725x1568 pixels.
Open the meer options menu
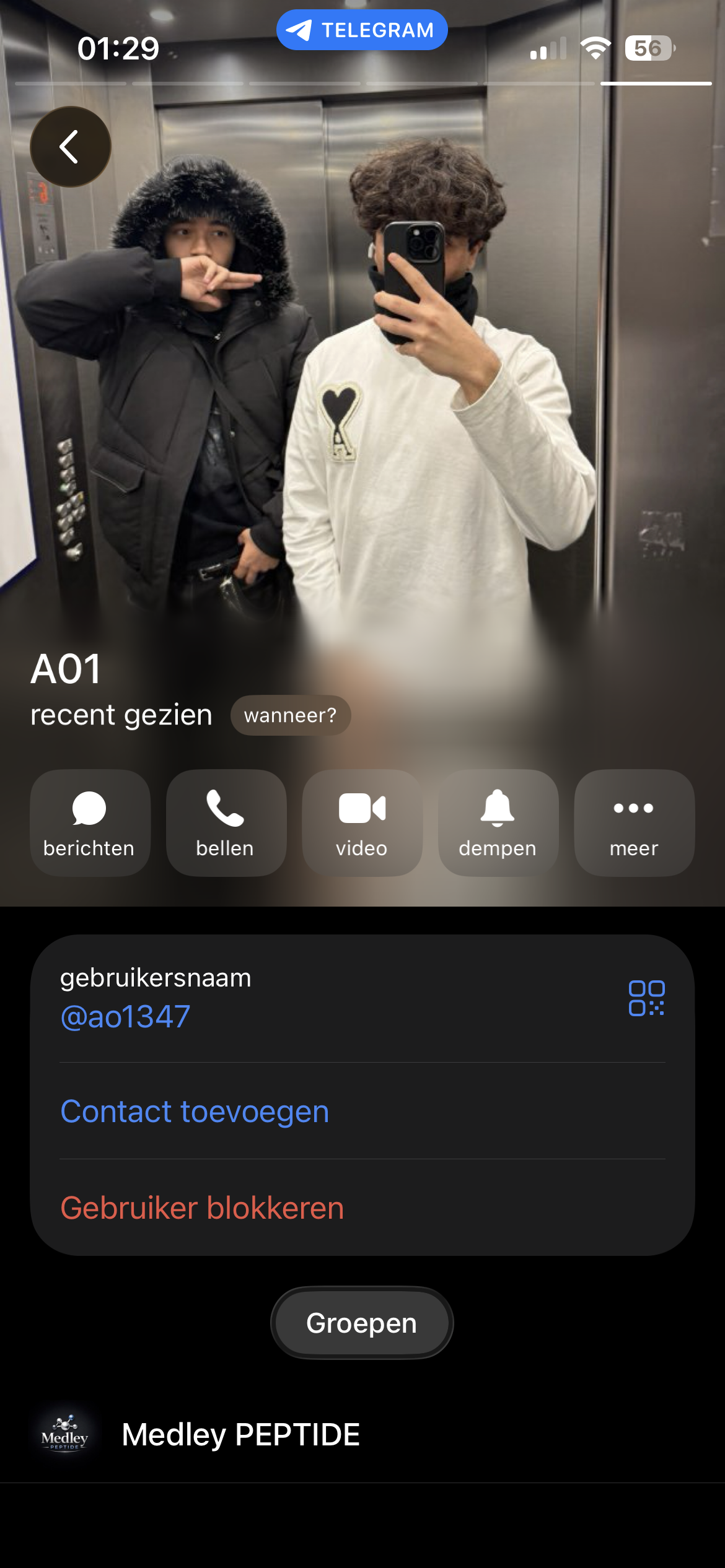click(x=634, y=822)
